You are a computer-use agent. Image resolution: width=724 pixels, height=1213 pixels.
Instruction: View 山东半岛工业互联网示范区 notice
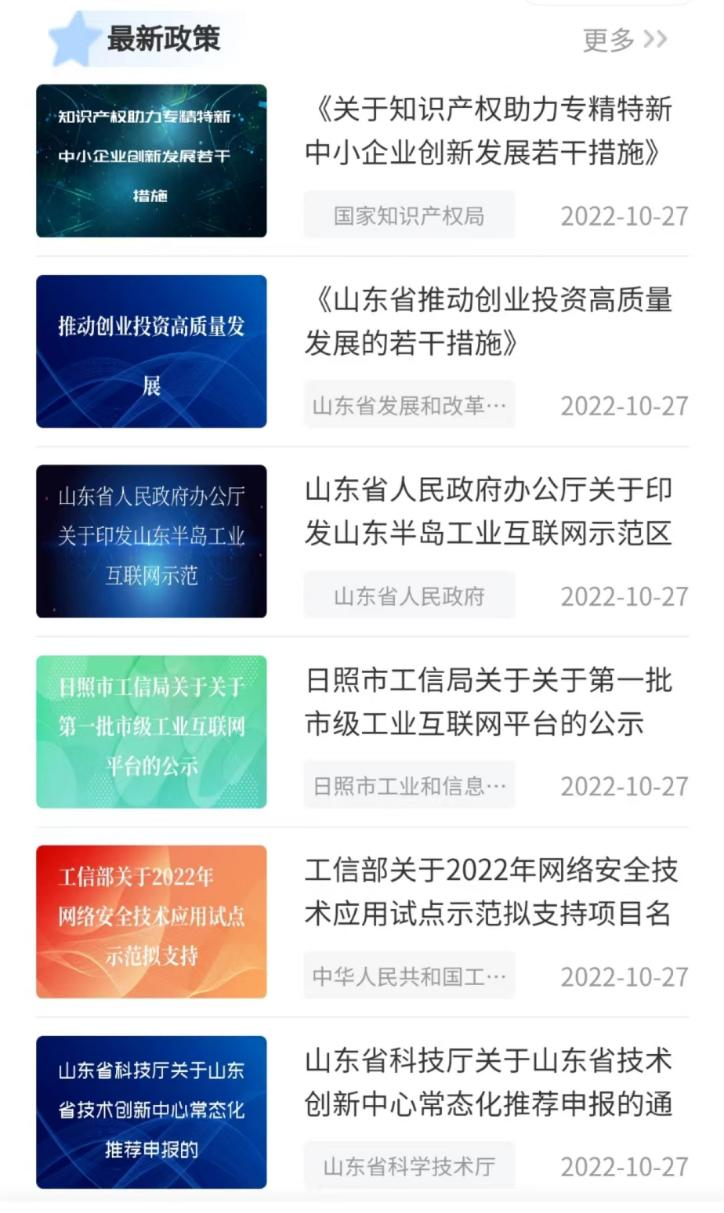click(x=488, y=511)
